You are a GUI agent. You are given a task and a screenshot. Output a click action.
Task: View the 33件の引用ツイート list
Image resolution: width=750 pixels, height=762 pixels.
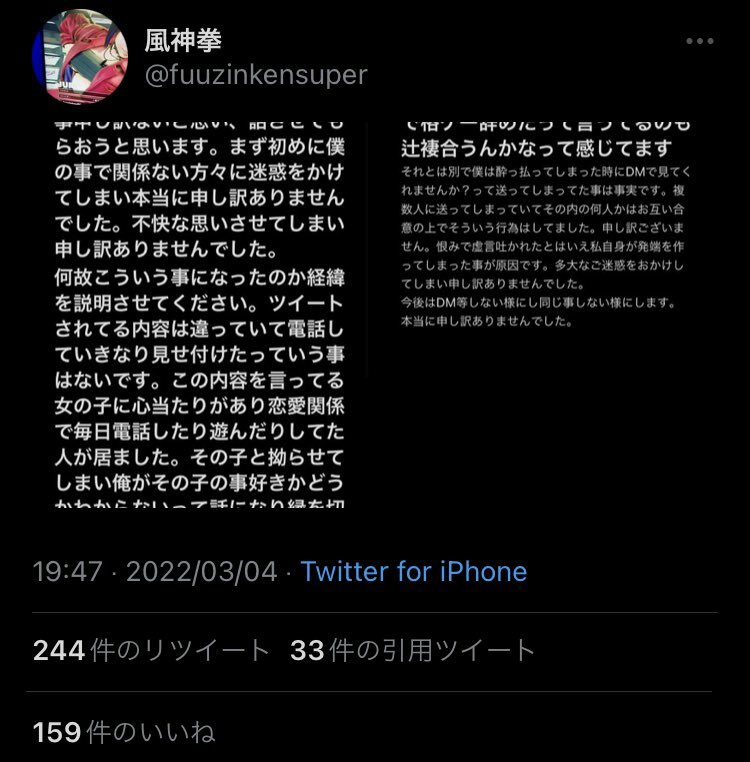pyautogui.click(x=413, y=651)
